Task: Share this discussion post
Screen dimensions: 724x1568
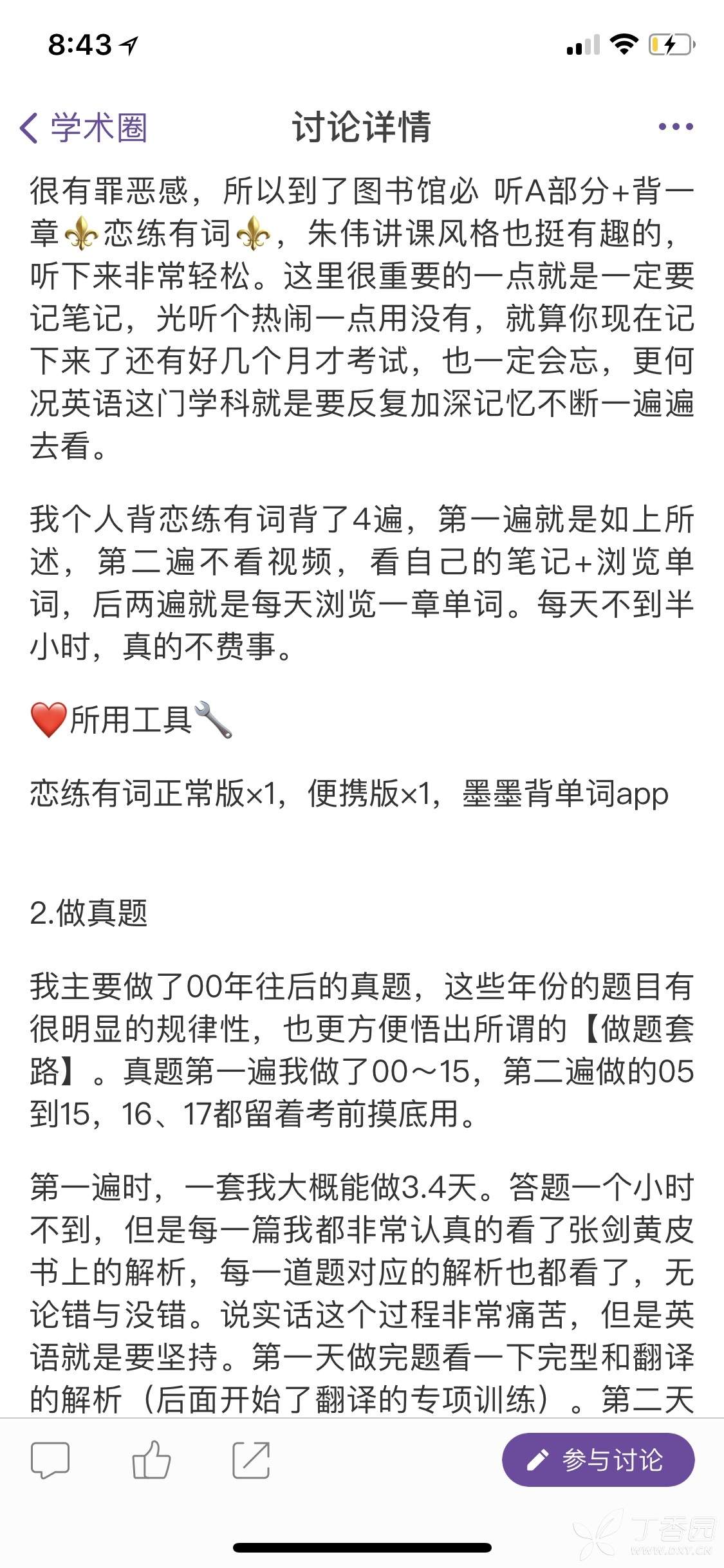Action: click(250, 1460)
